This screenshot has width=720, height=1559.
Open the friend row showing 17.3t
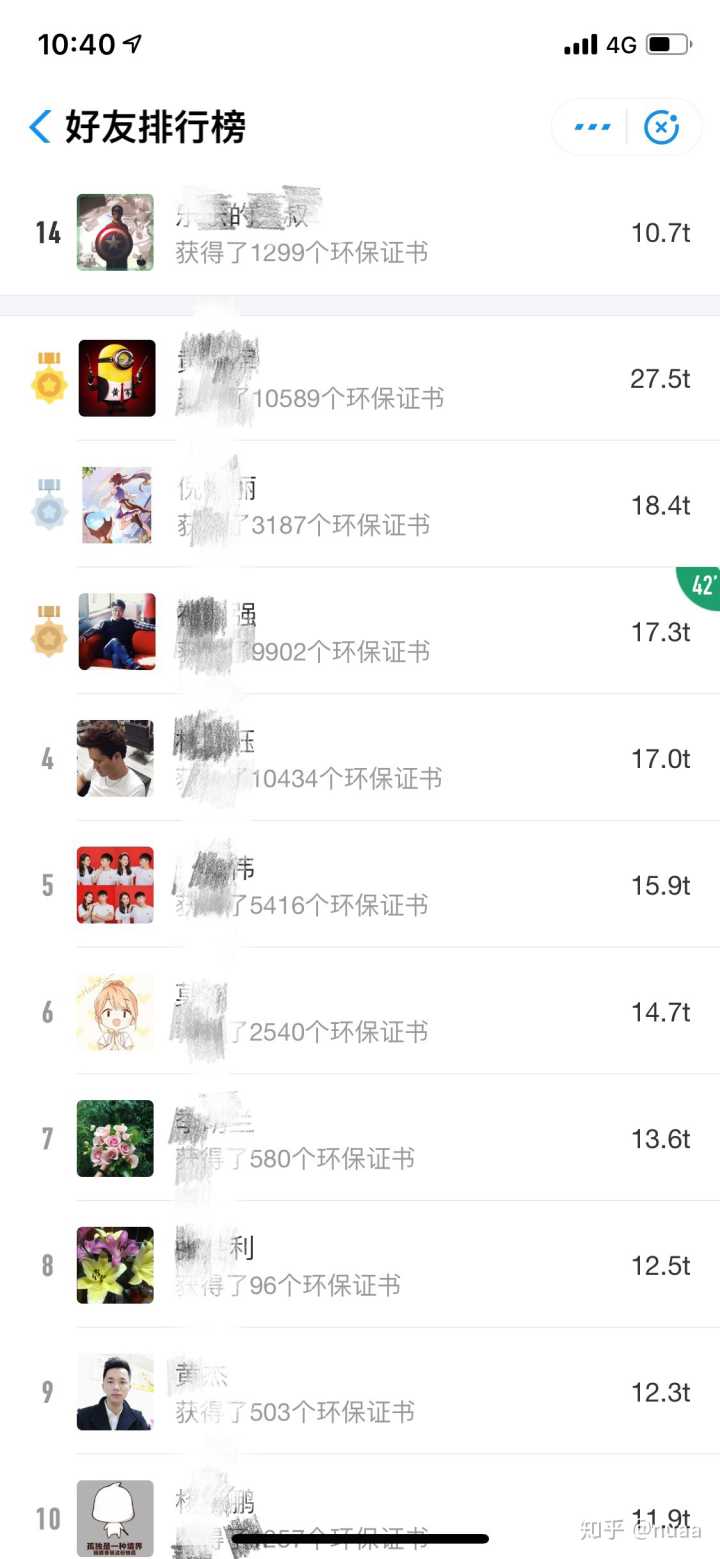360,632
